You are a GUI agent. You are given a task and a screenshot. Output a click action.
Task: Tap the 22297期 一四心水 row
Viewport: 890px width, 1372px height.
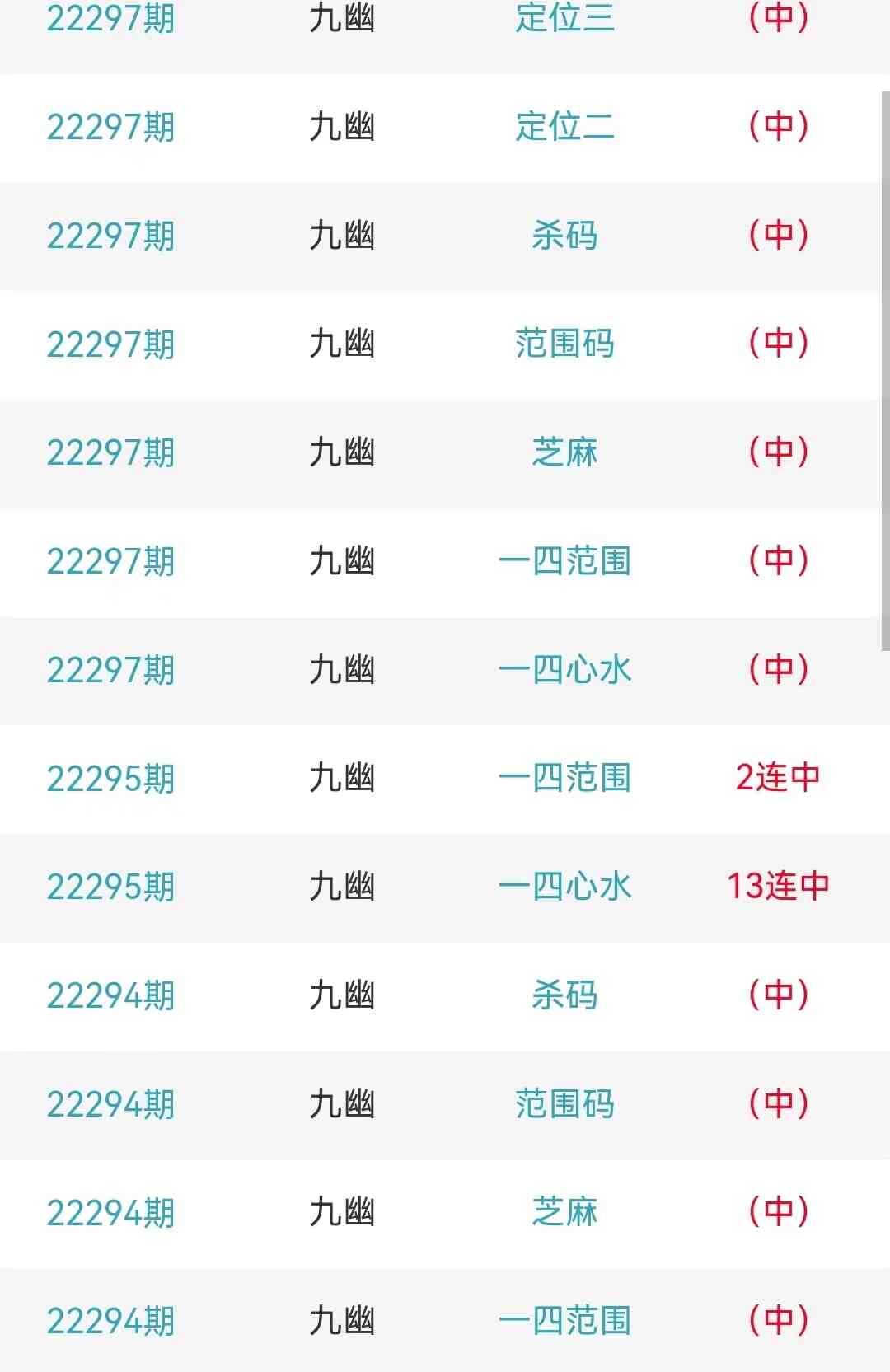pos(564,670)
